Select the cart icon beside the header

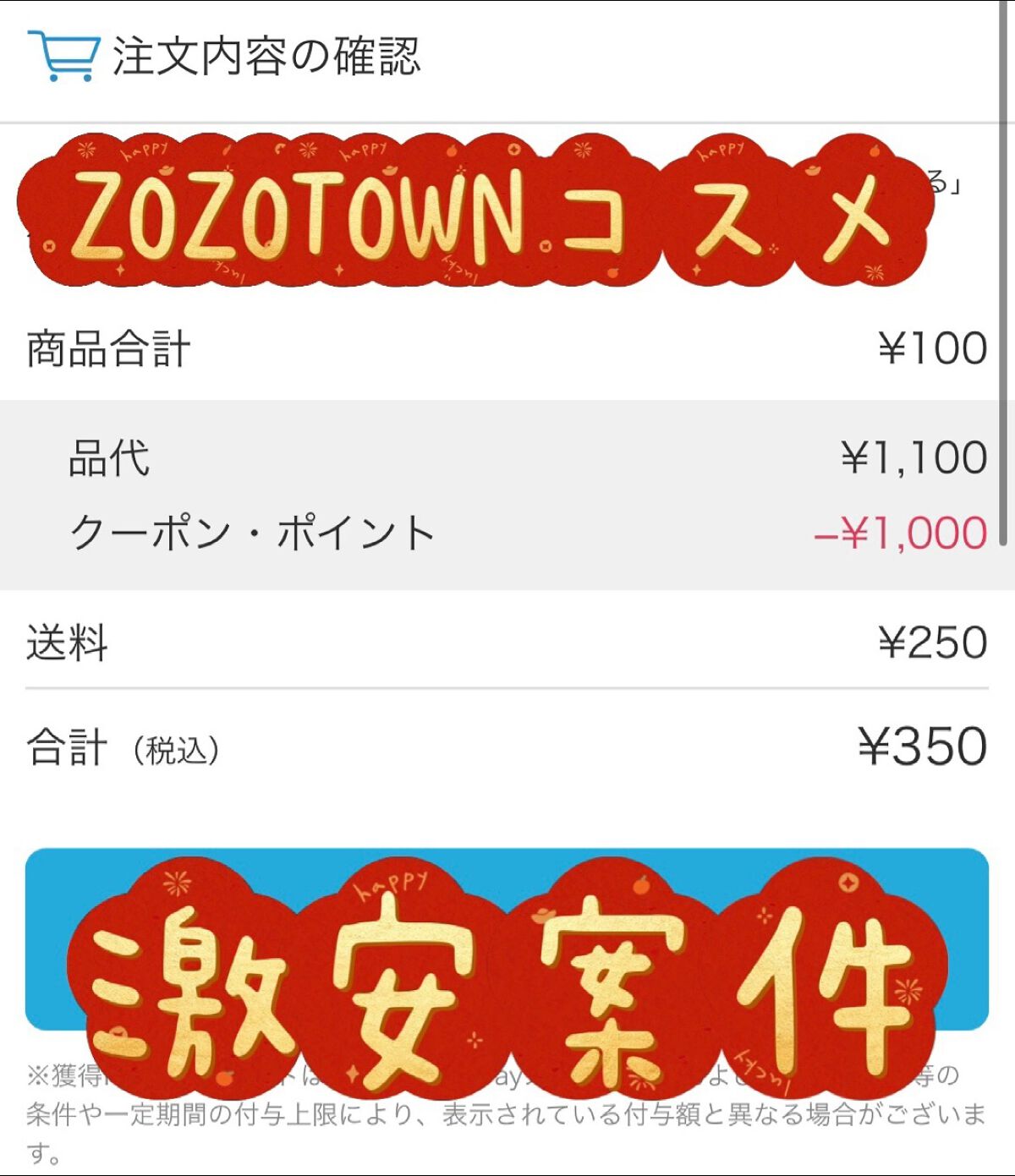[x=63, y=53]
